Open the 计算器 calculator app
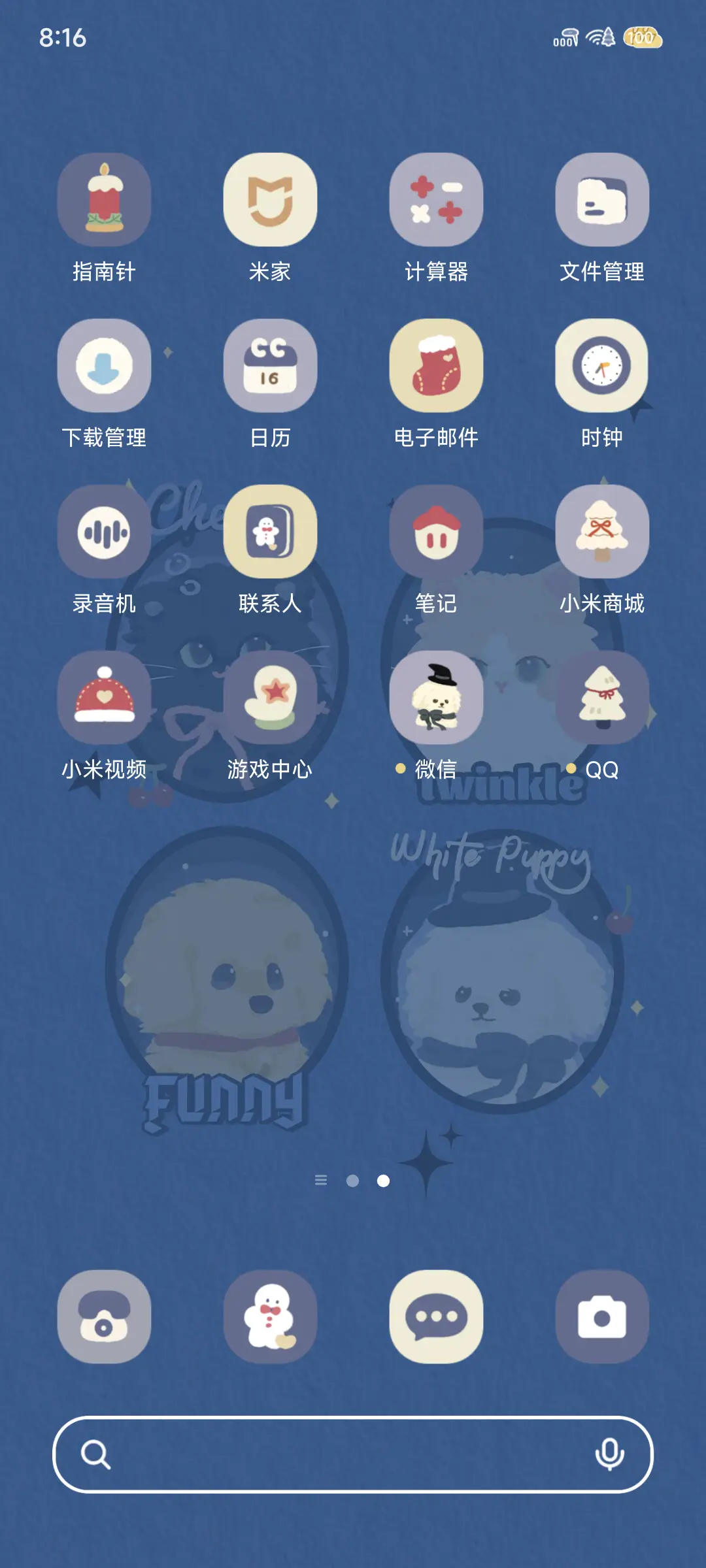706x1568 pixels. [x=437, y=201]
